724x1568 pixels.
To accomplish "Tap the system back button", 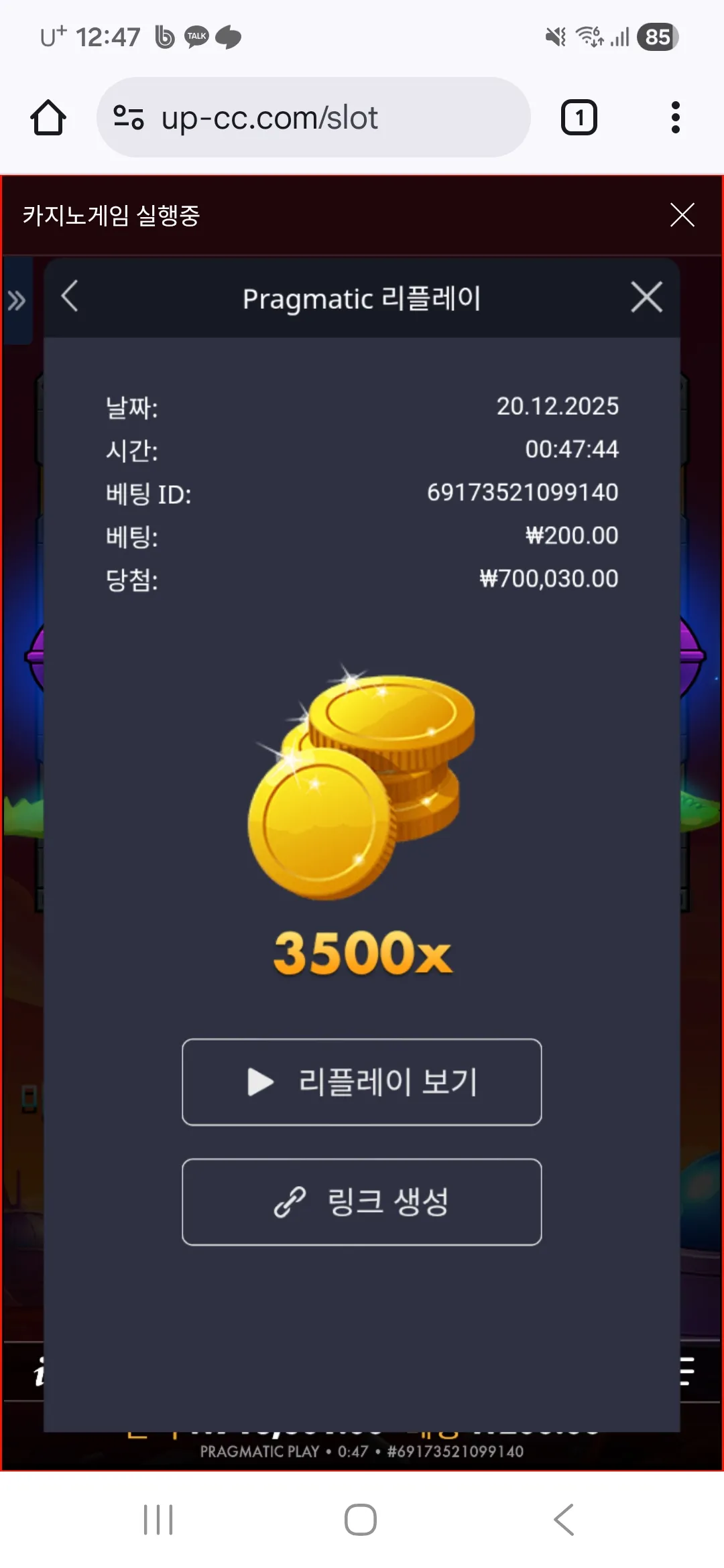I will [564, 1520].
